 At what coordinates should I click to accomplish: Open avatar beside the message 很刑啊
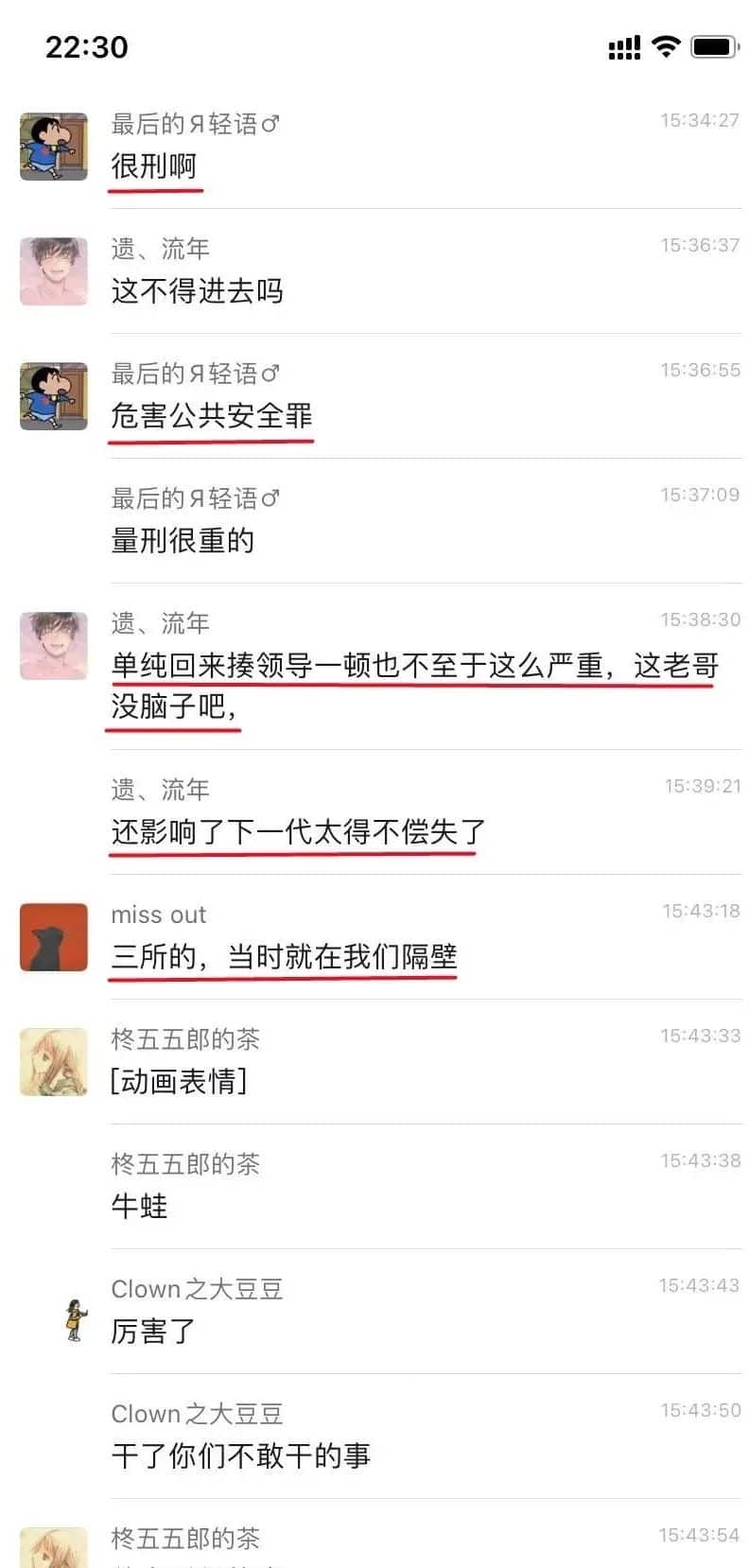tap(54, 147)
